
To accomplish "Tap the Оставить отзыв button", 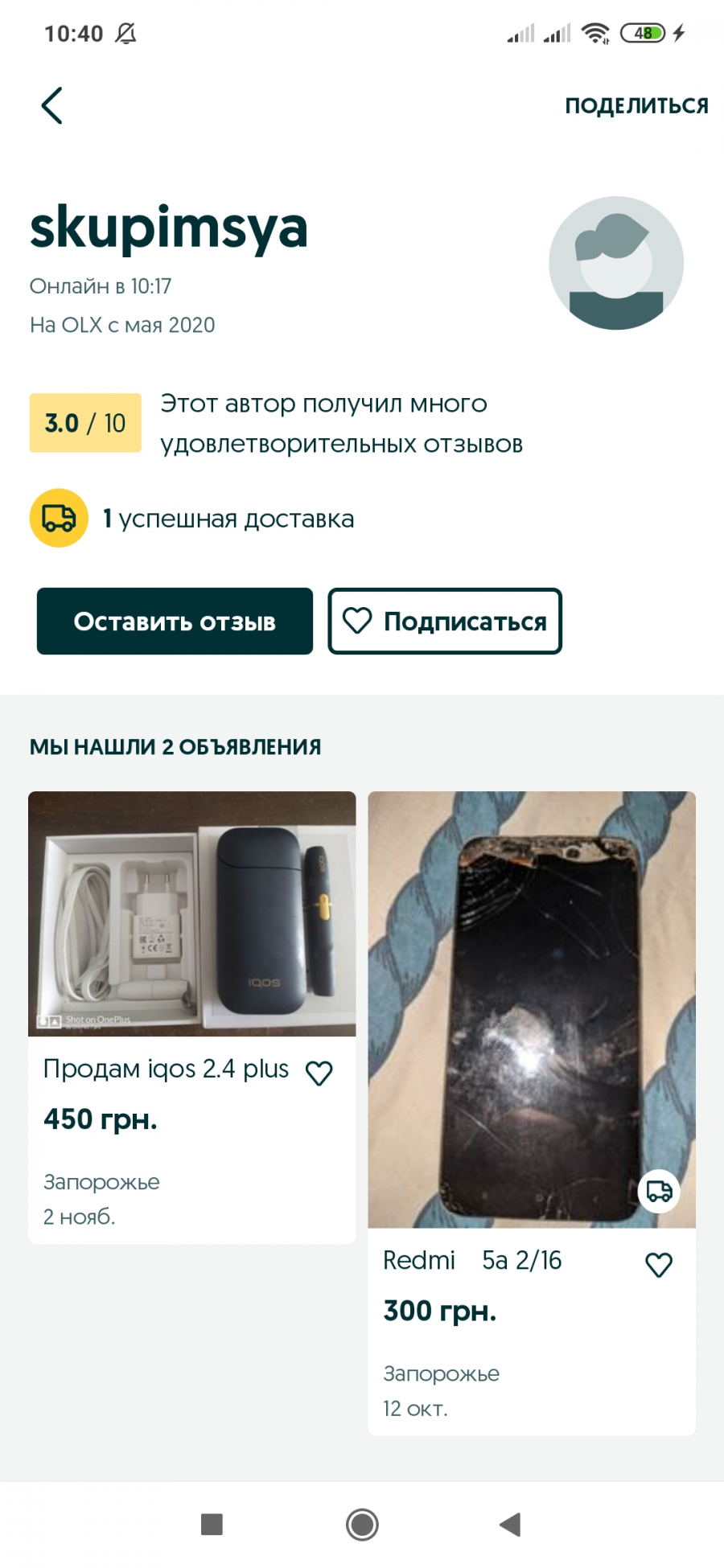I will coord(175,621).
